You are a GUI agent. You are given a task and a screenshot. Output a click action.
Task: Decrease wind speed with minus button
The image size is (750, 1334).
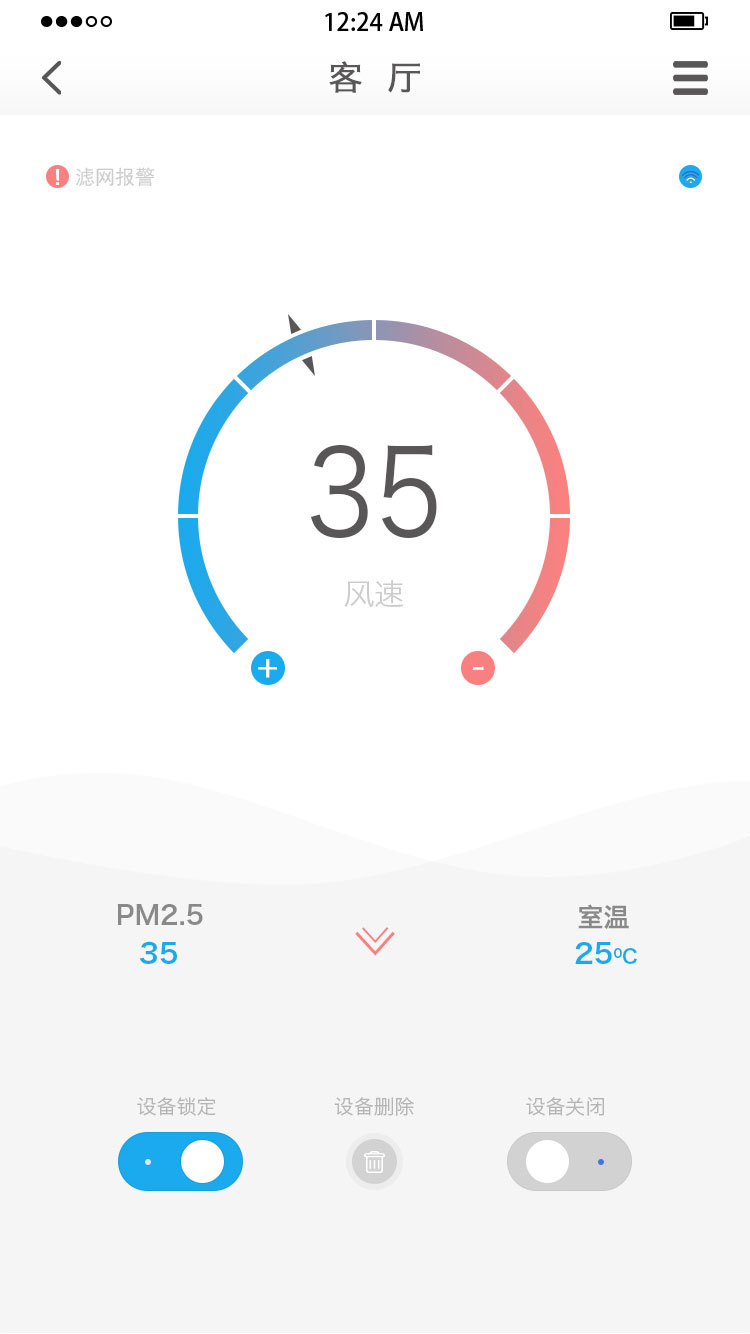click(478, 667)
